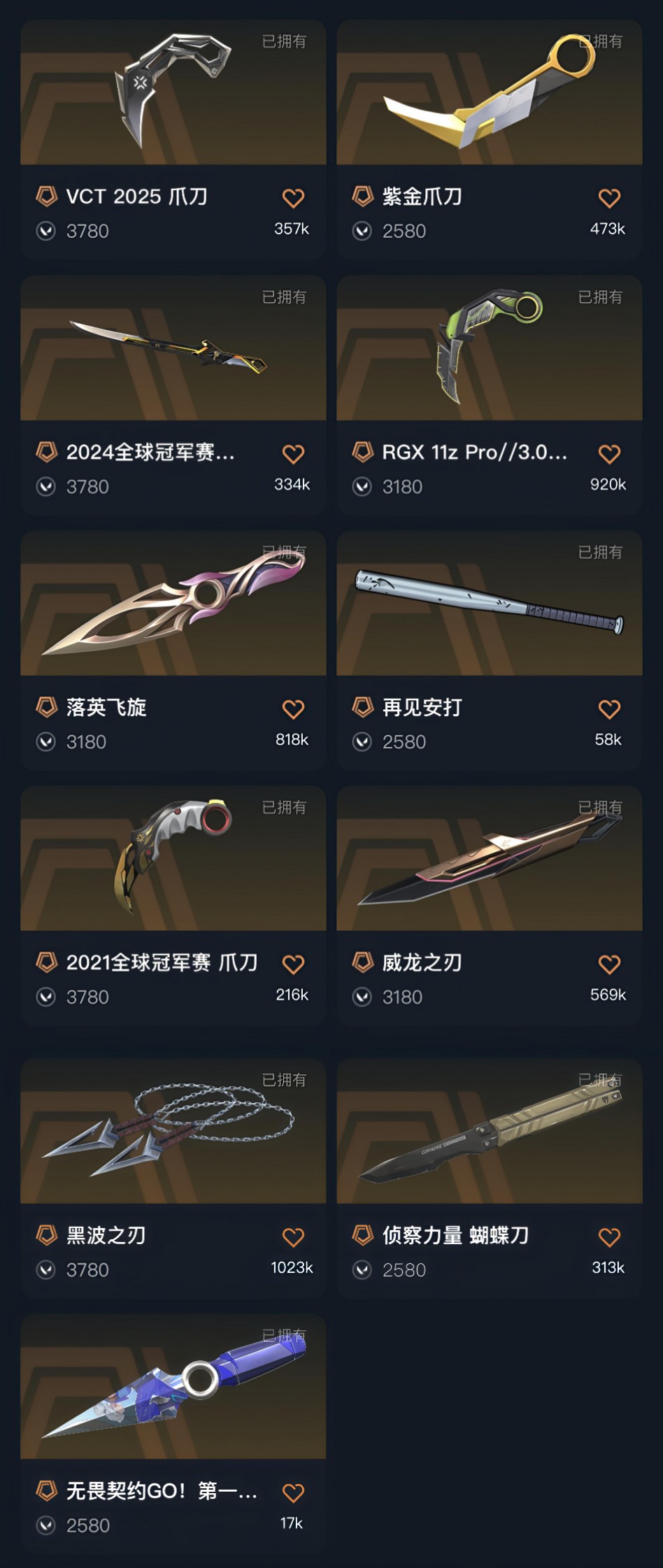Favorite the 2021全球冠军赛 爪刀

[x=293, y=964]
